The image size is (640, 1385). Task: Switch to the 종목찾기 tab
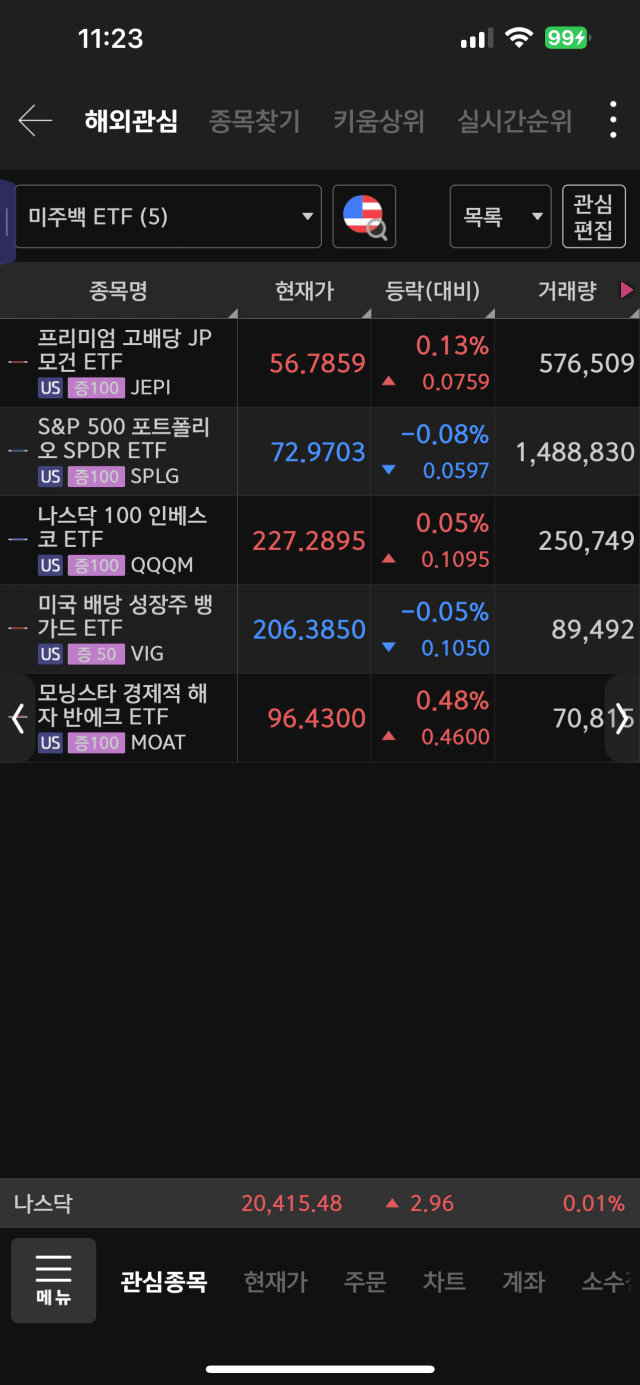click(x=254, y=122)
